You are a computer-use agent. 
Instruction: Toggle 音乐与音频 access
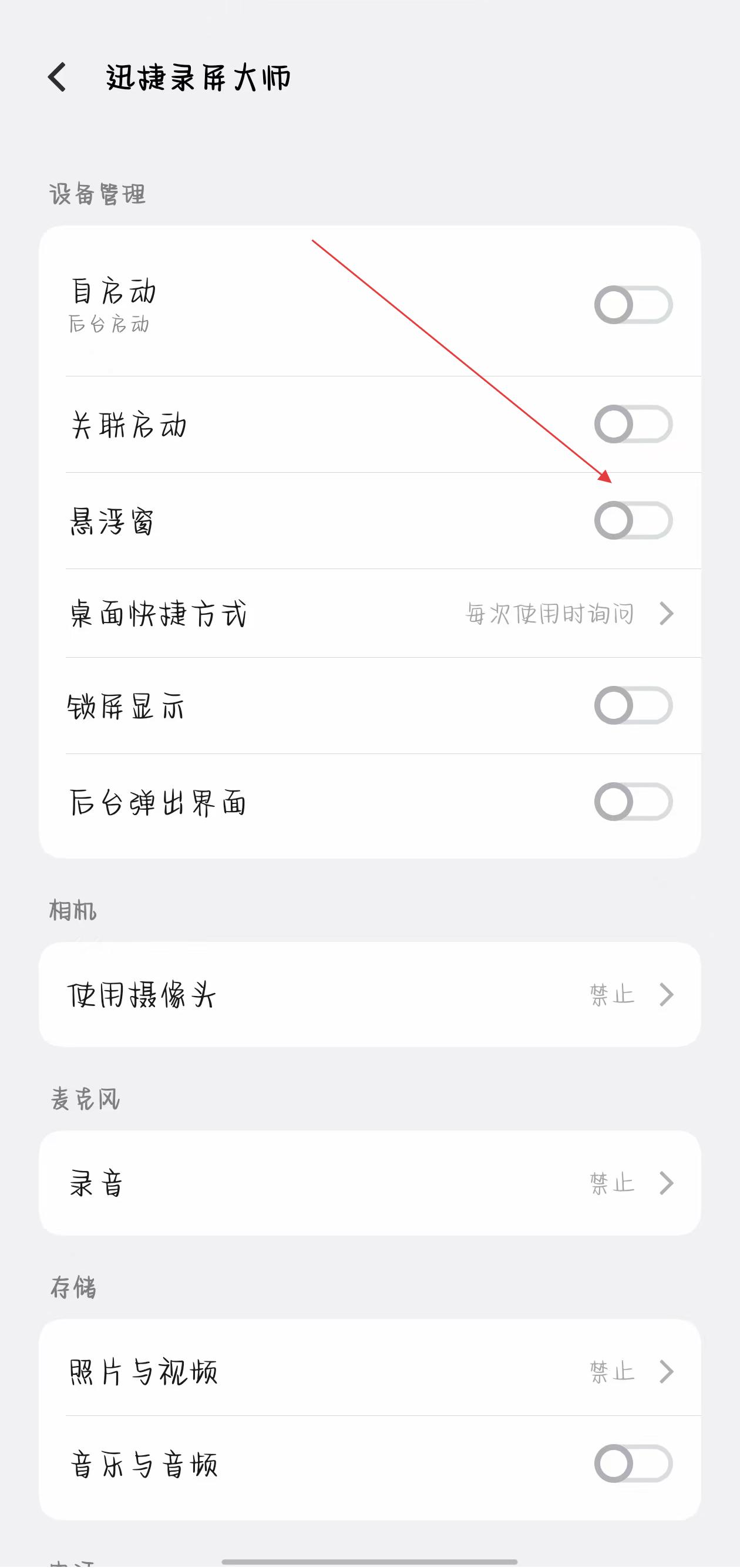(633, 1464)
